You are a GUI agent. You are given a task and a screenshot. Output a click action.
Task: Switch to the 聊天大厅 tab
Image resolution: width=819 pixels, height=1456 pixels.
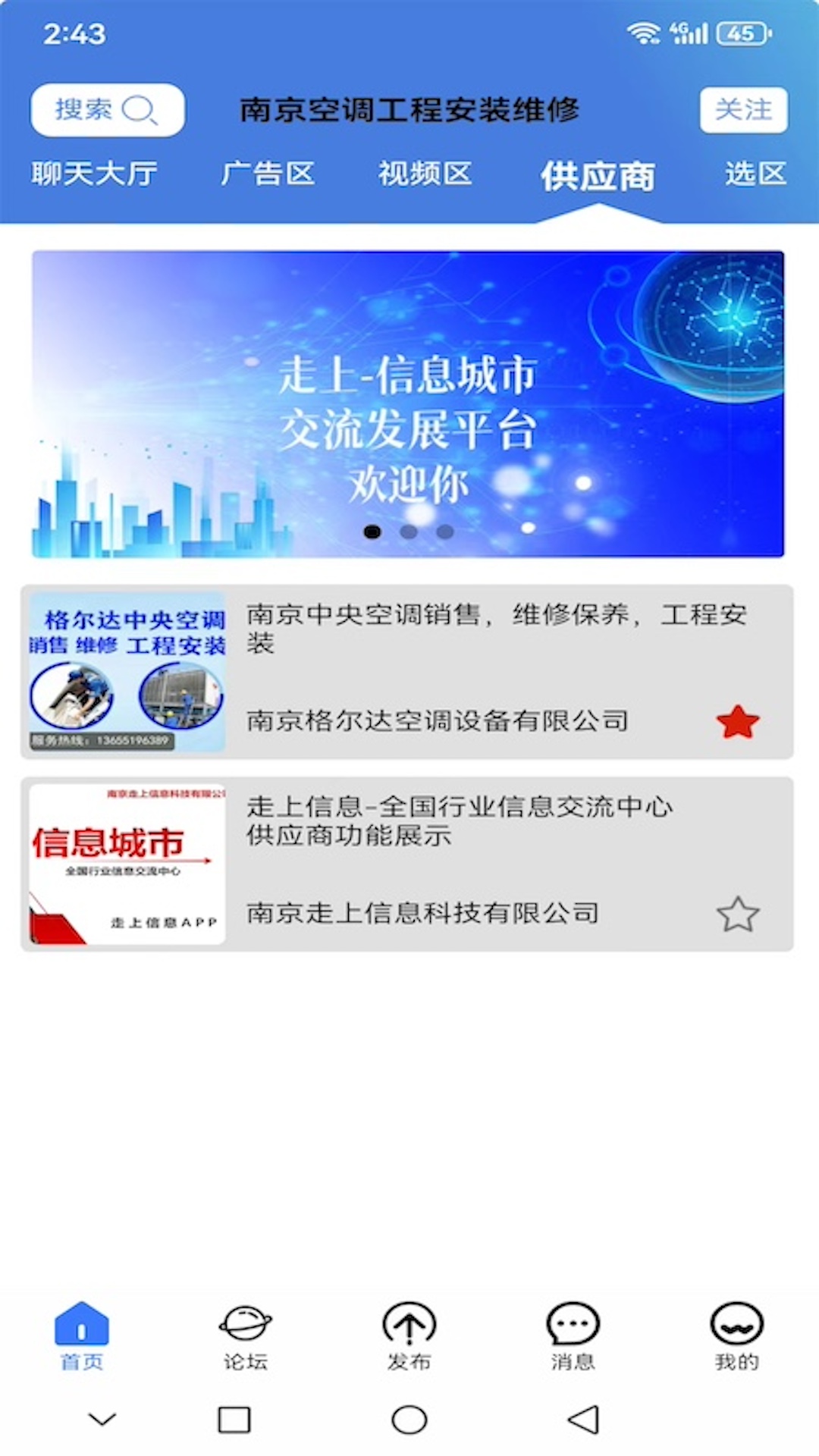(x=94, y=174)
